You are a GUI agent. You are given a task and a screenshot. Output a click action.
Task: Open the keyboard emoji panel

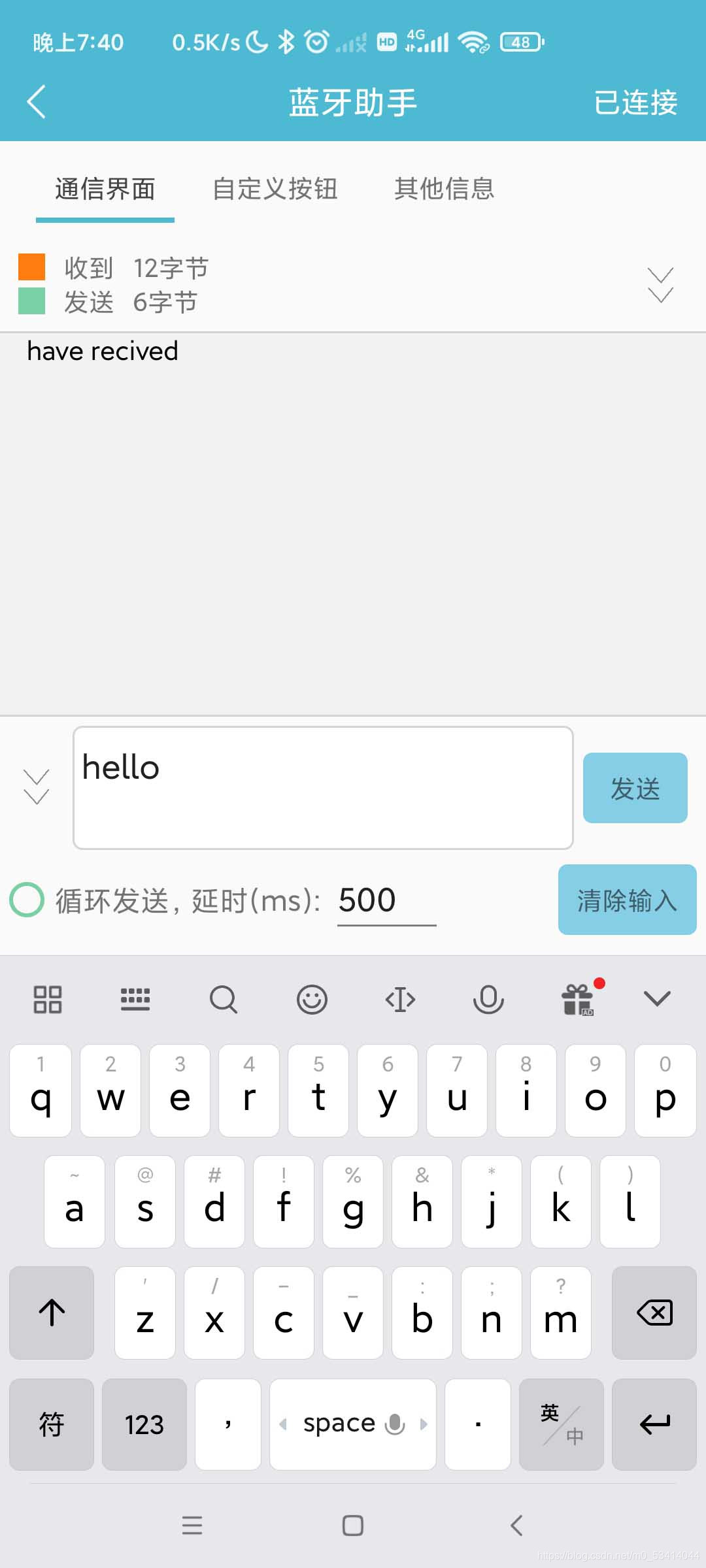312,999
